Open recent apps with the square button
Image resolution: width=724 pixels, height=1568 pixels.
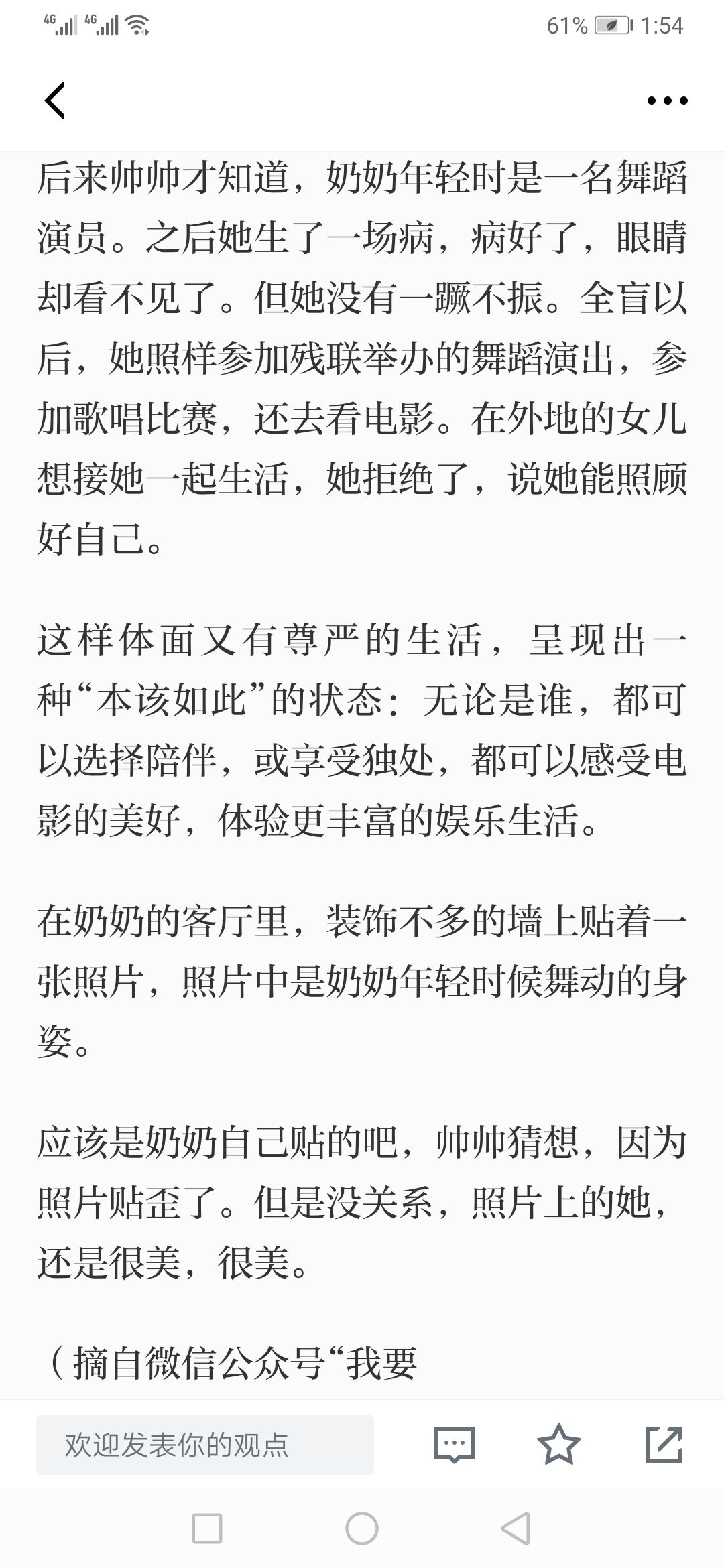pos(207,1529)
